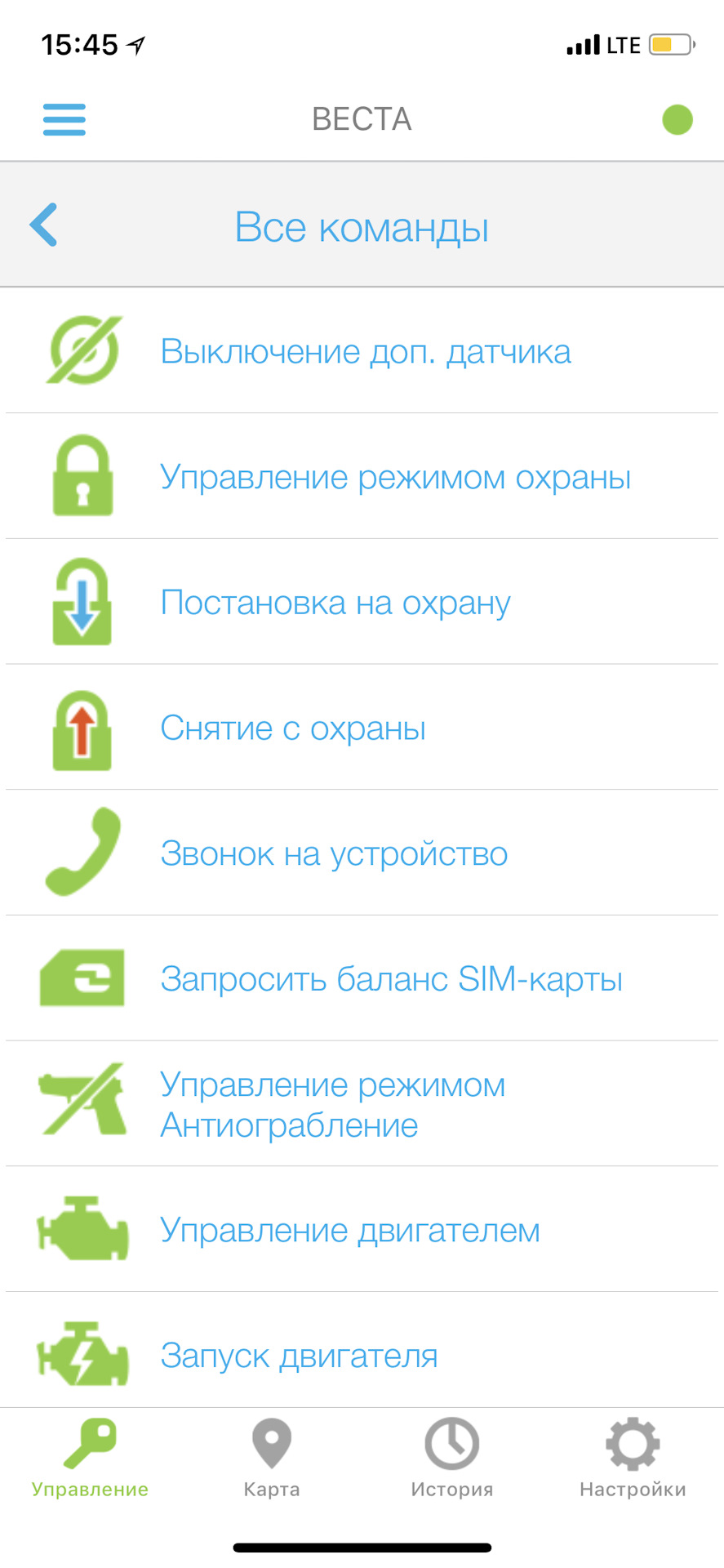The height and width of the screenshot is (1568, 724).
Task: Open the hamburger drawer menu
Action: point(64,119)
